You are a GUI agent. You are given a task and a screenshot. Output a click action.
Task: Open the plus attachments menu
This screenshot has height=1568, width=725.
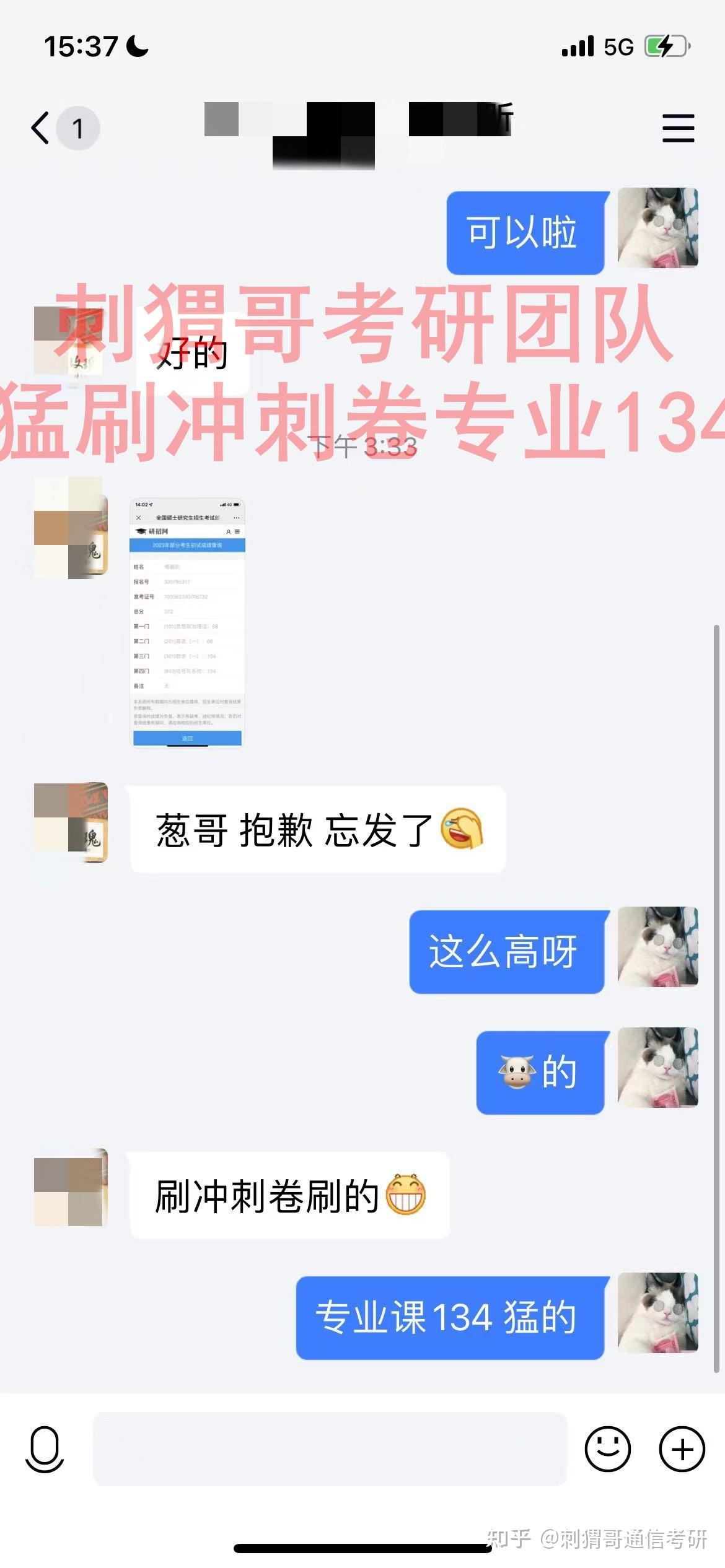pos(682,1449)
